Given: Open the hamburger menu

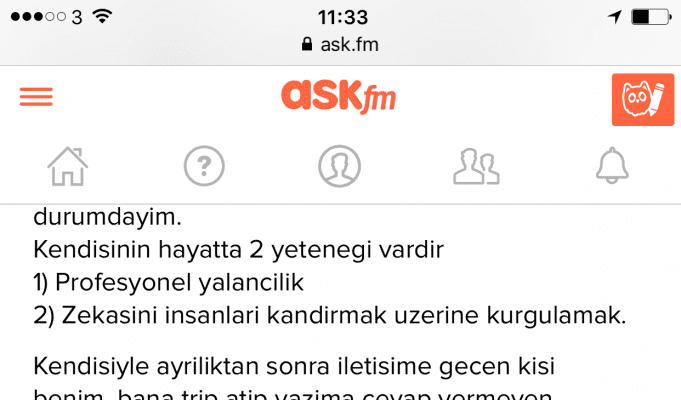Looking at the screenshot, I should (36, 97).
